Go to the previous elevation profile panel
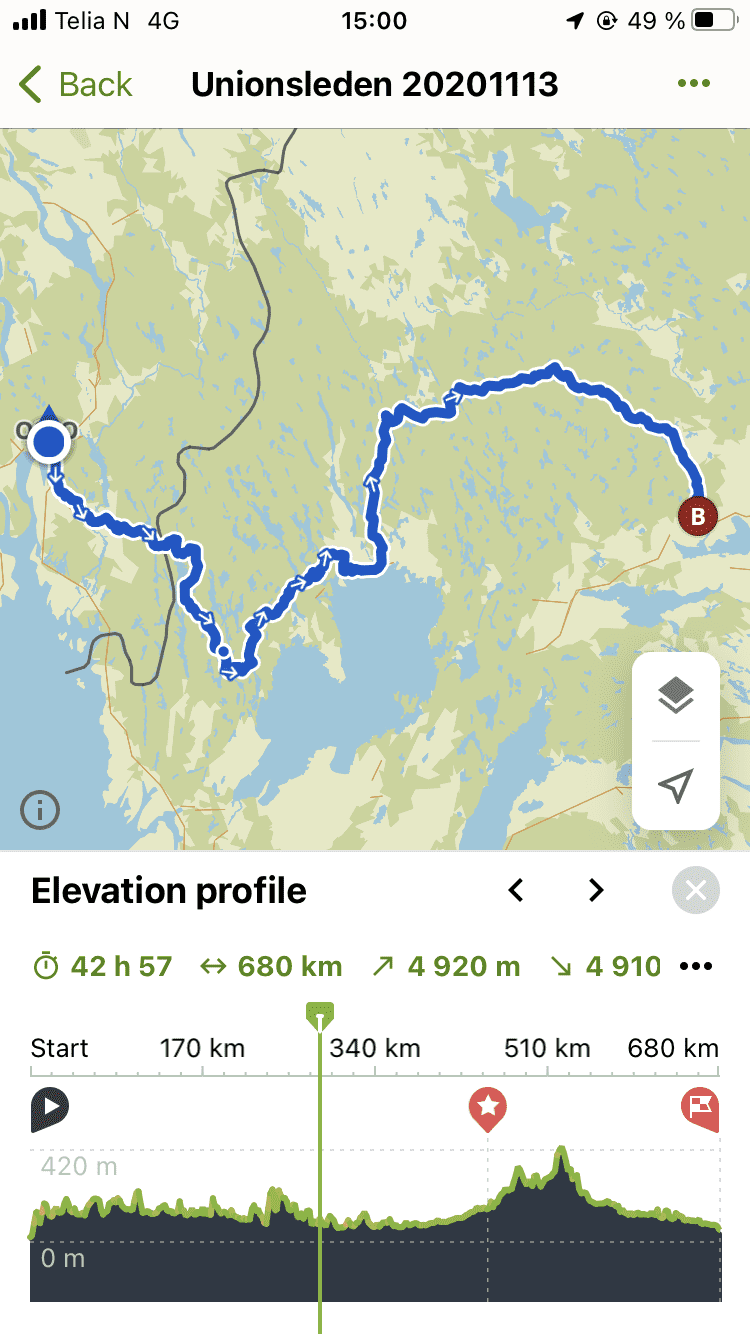The height and width of the screenshot is (1334, 750). [x=516, y=890]
